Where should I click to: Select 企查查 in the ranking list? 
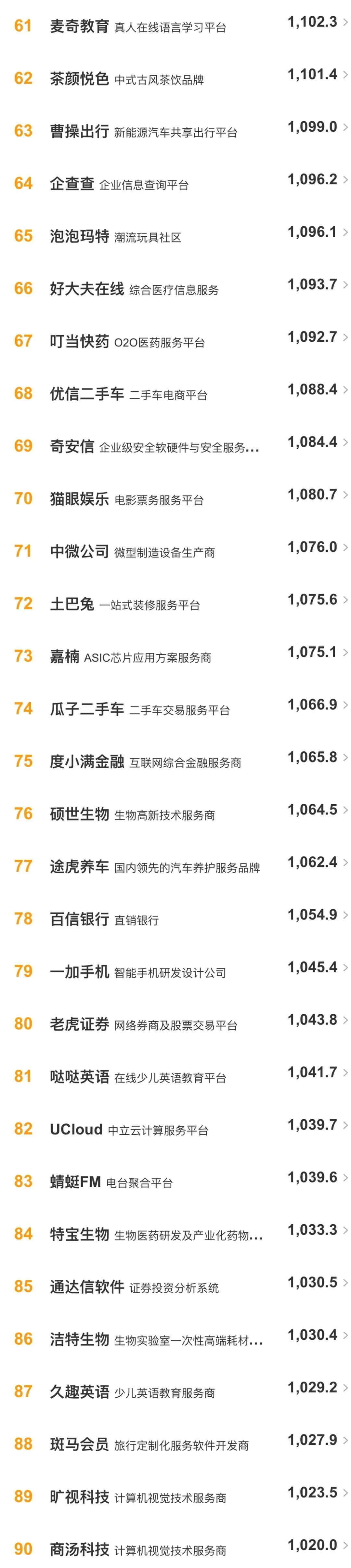point(72,184)
